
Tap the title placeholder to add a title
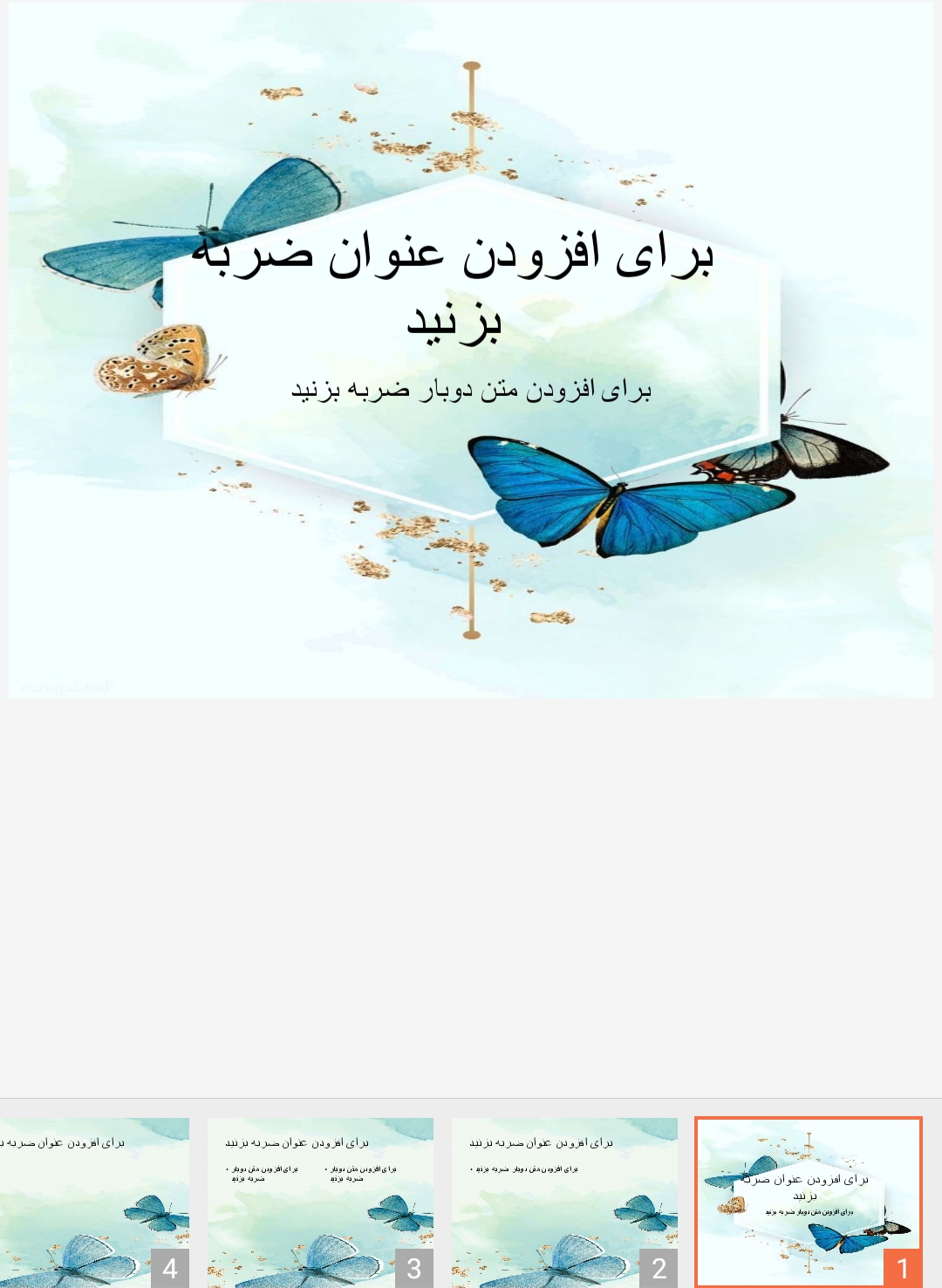click(x=454, y=288)
